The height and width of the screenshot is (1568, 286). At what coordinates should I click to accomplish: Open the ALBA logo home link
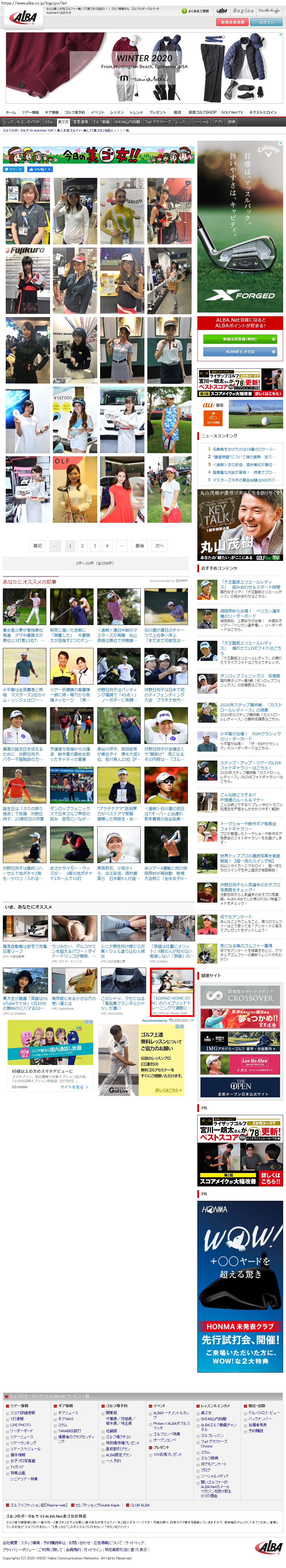23,18
